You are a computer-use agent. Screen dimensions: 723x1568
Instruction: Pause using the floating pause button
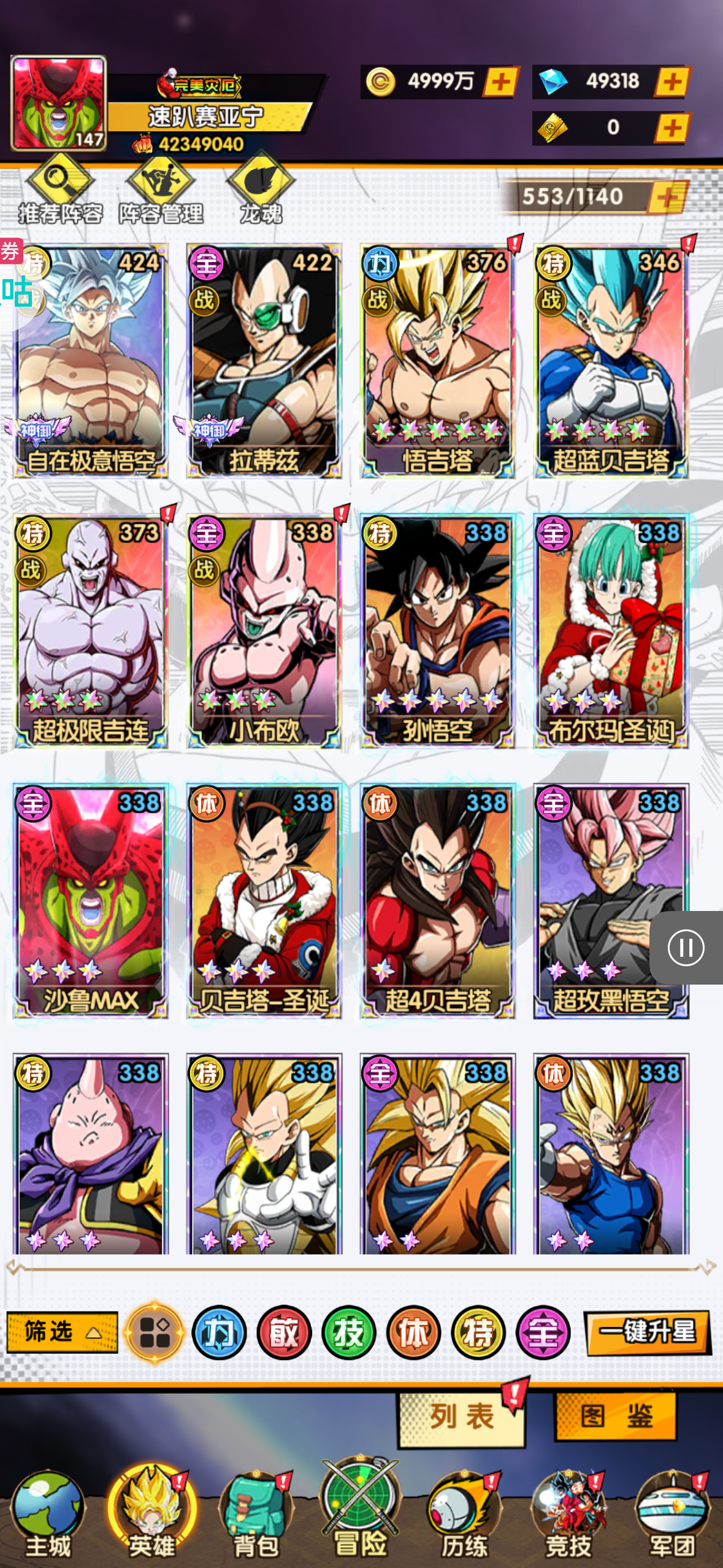[x=686, y=948]
